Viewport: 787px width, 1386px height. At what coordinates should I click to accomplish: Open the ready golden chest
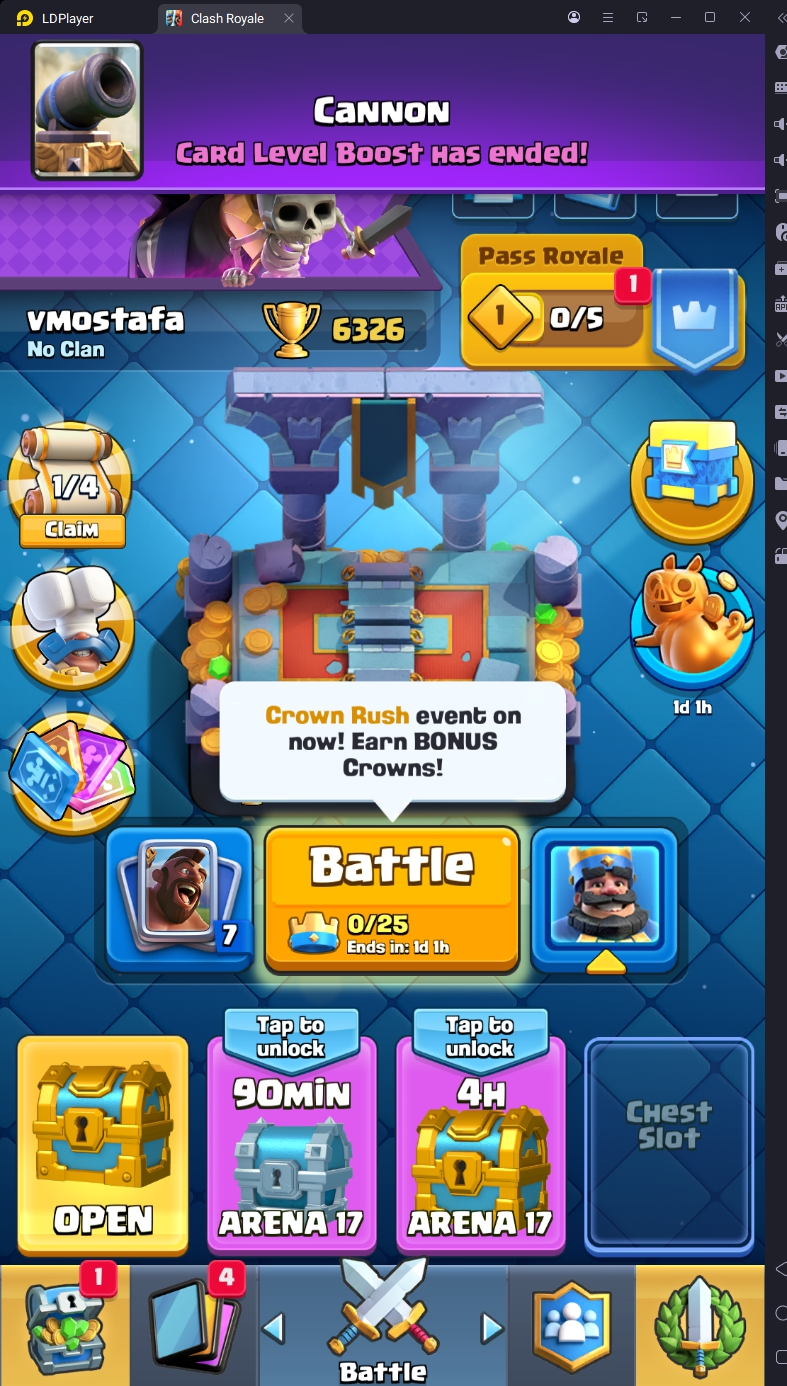click(103, 1145)
